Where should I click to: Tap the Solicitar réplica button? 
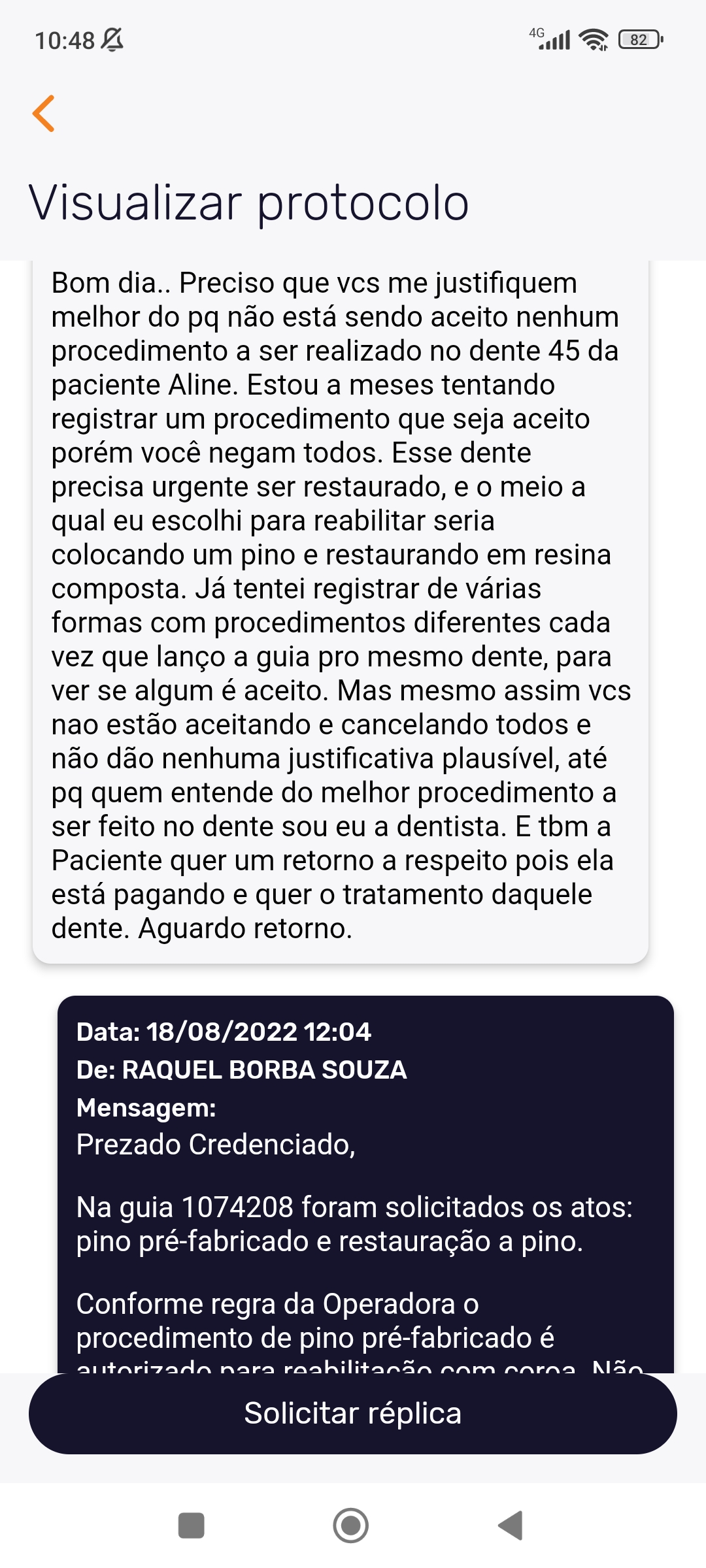353,1413
